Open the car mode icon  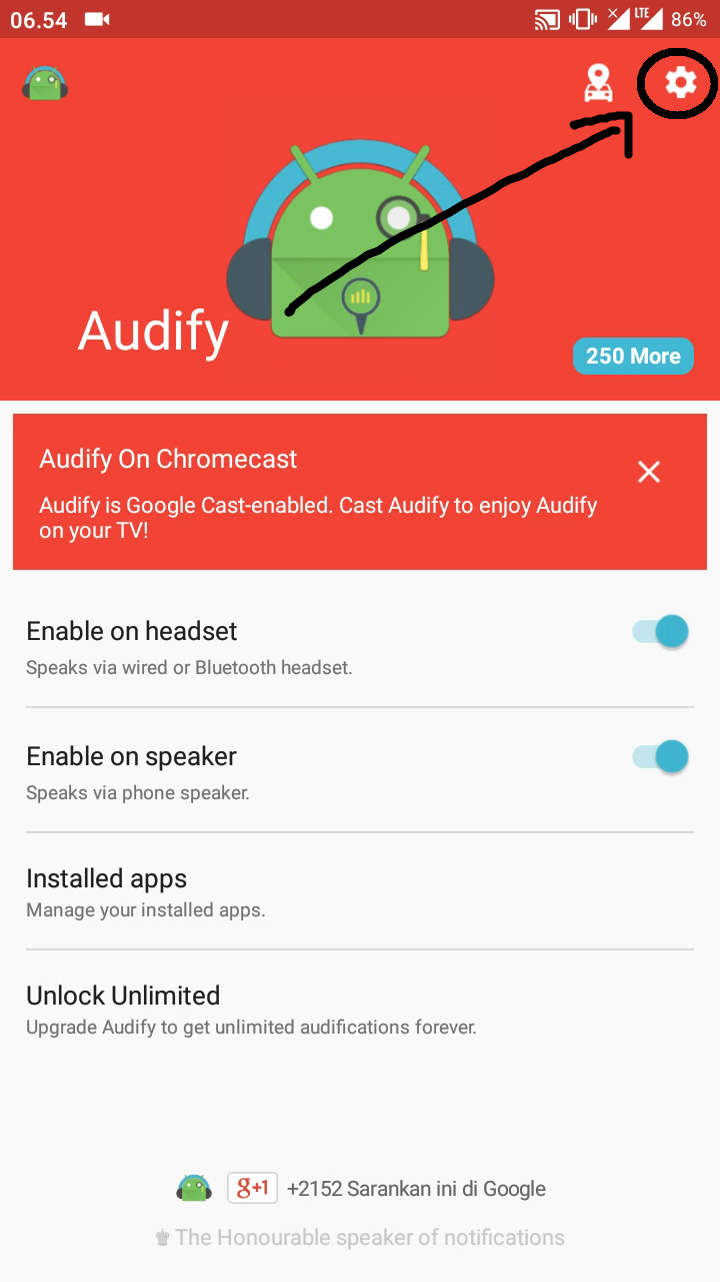(598, 84)
